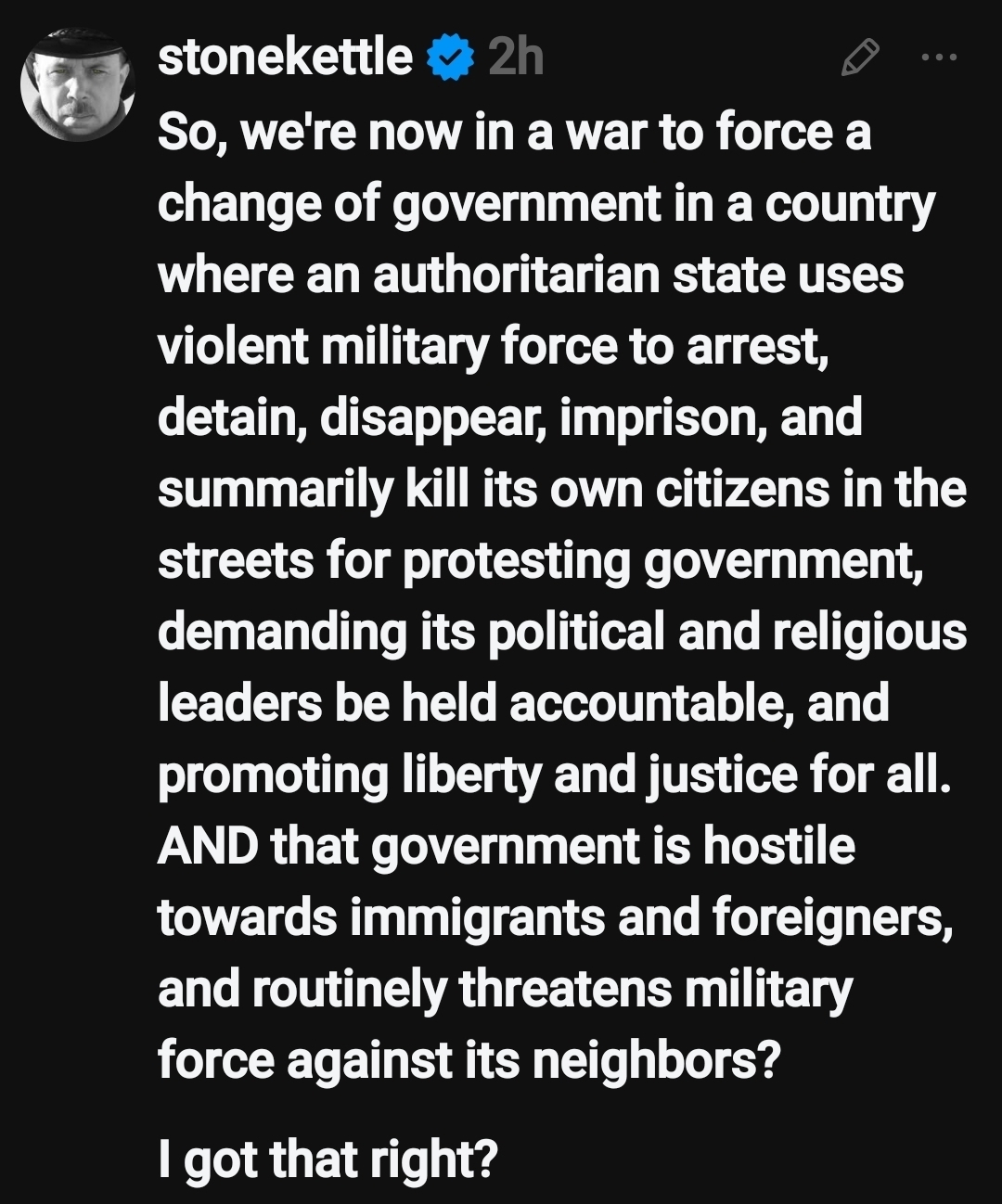Image resolution: width=1002 pixels, height=1204 pixels.
Task: Tap the pencil edit icon
Action: (858, 58)
